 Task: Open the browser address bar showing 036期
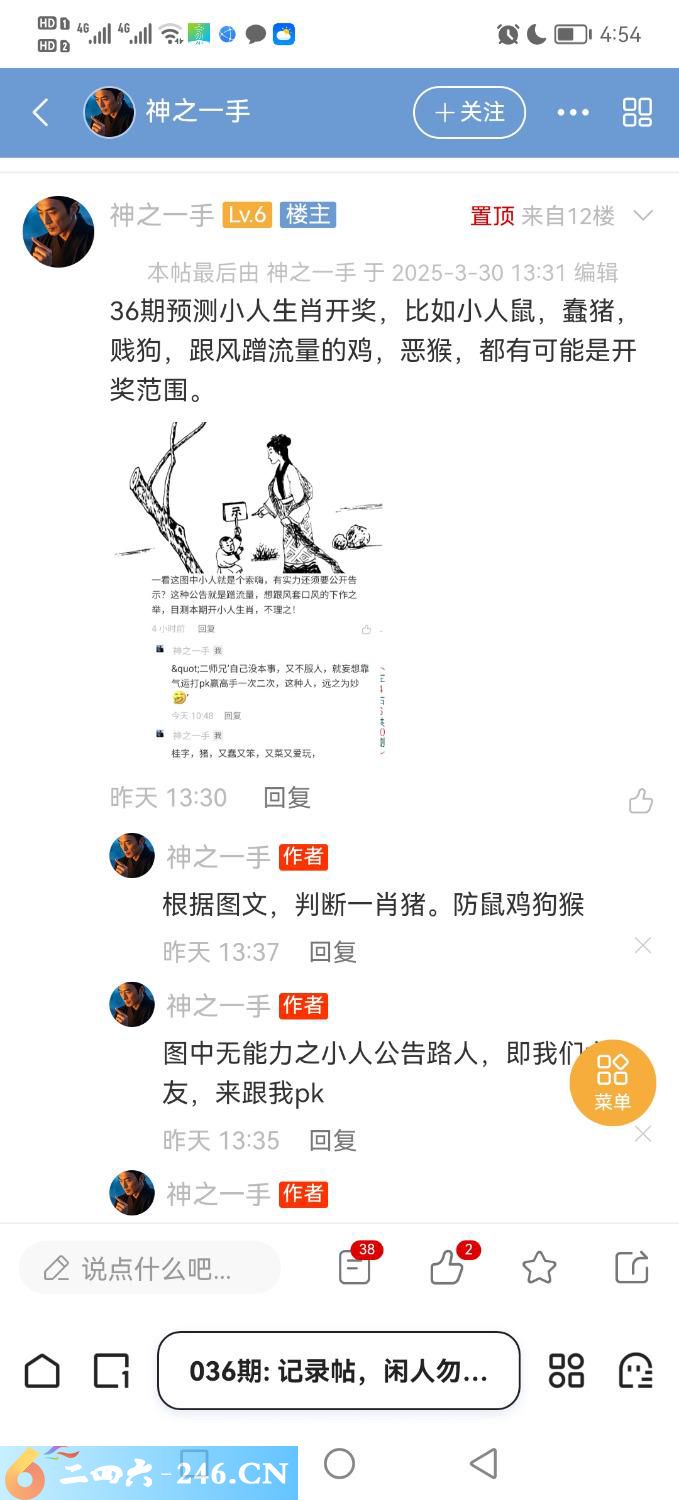point(338,1370)
